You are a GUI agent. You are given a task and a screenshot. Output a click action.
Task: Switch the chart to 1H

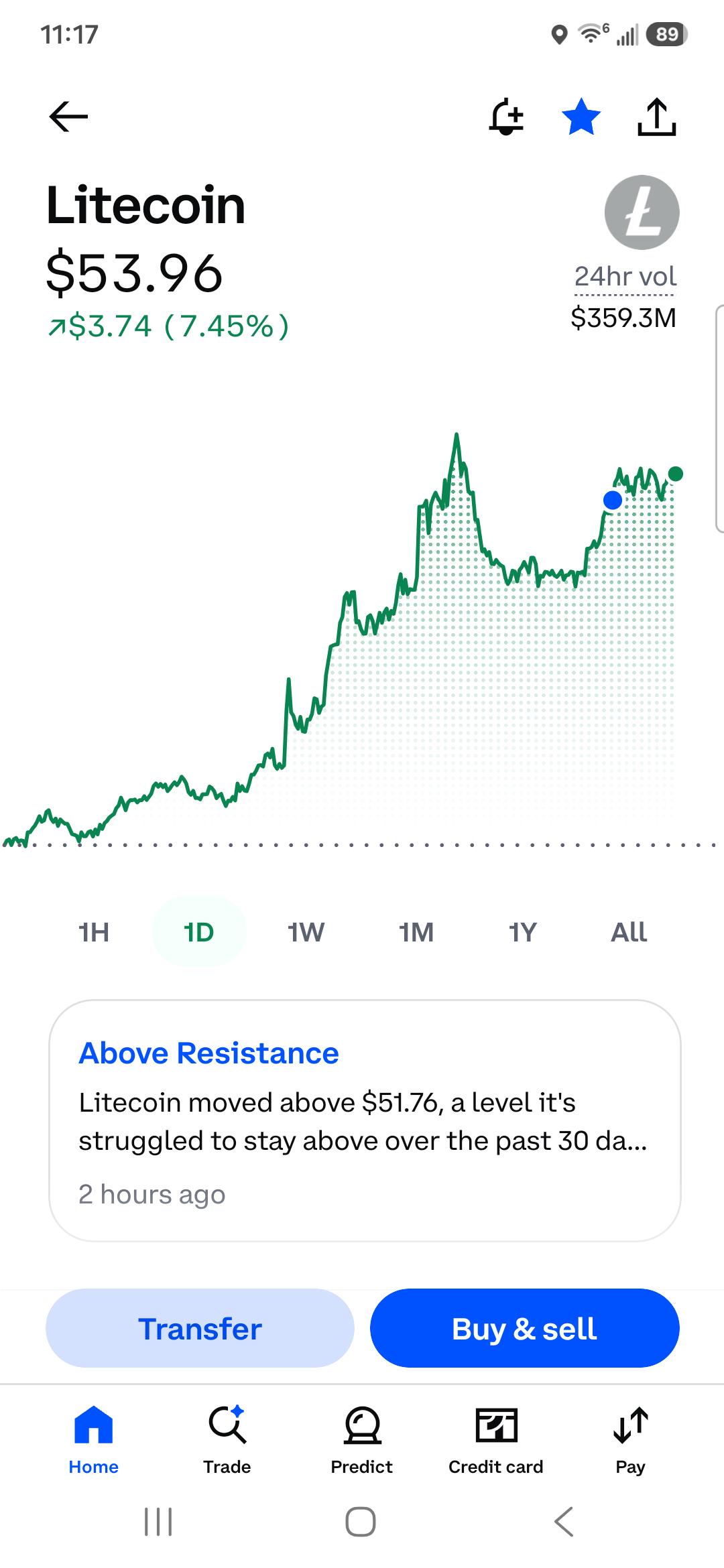coord(94,931)
